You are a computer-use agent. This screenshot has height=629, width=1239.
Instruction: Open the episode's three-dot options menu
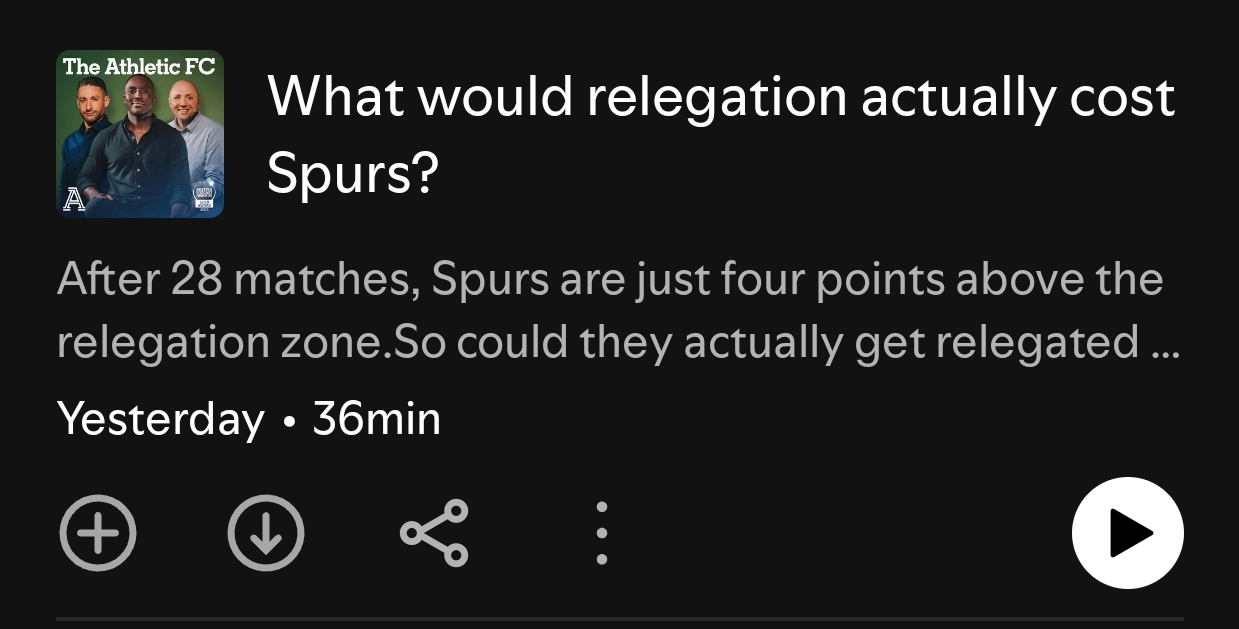[601, 533]
